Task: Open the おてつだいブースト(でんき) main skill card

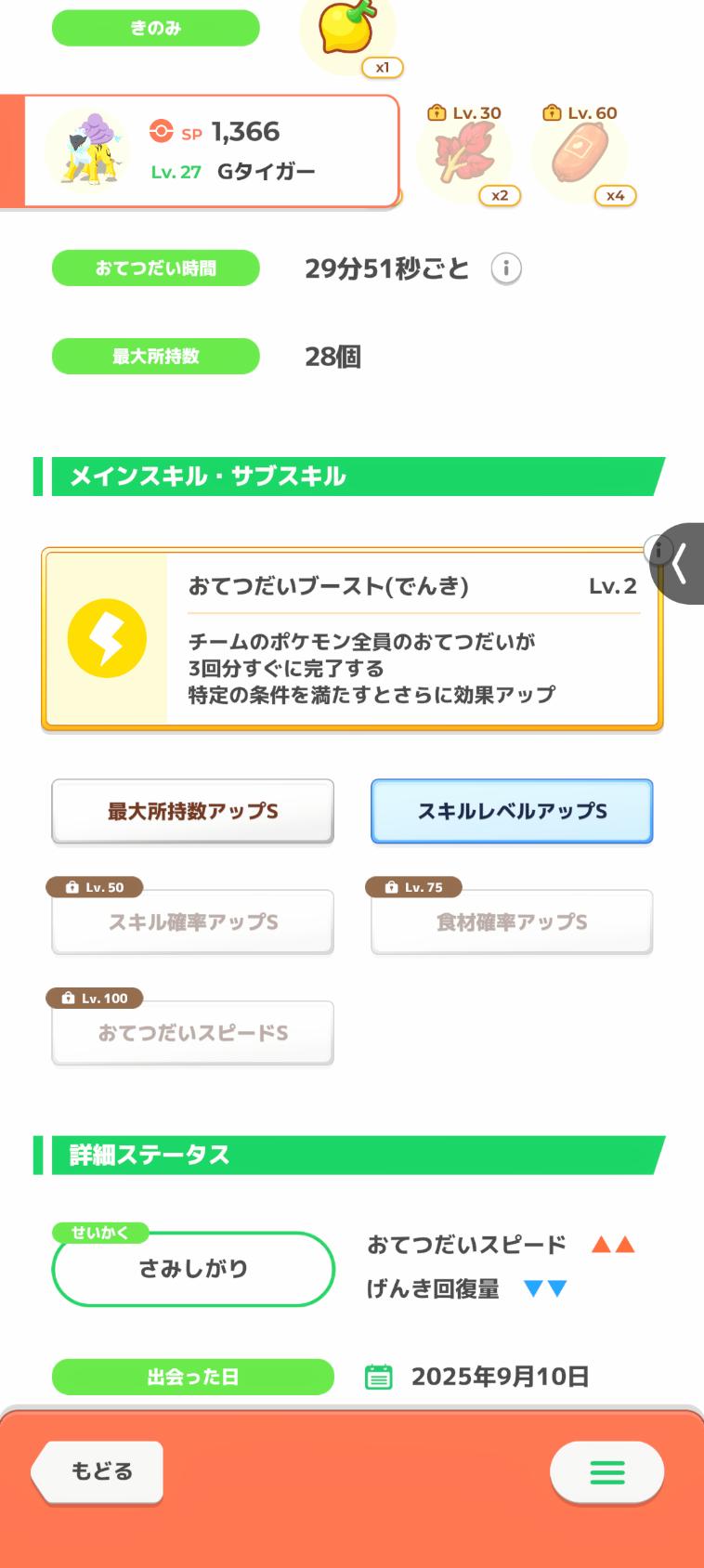Action: (x=352, y=639)
